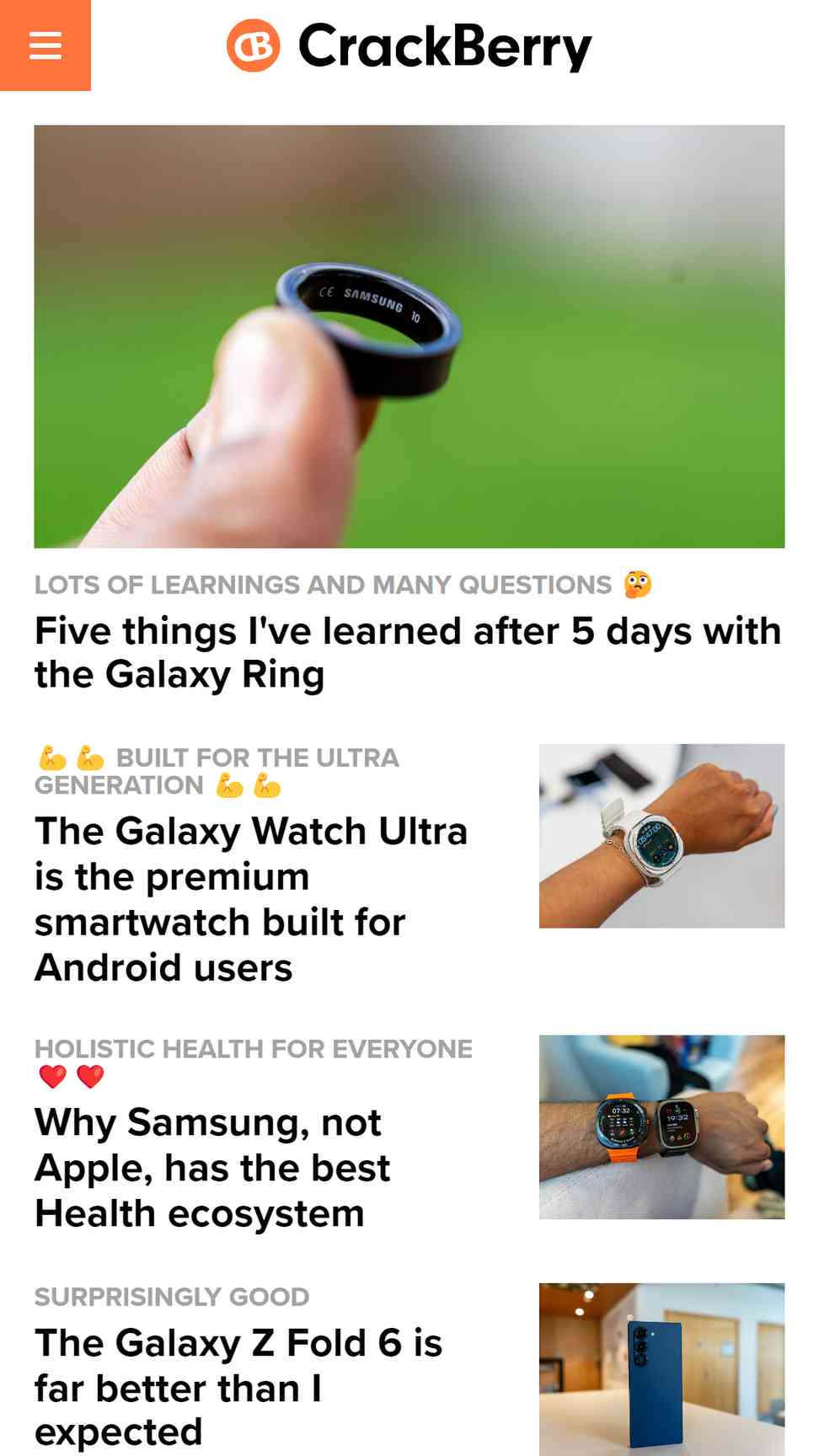Open the two-watches comparison thumbnail

point(661,1127)
